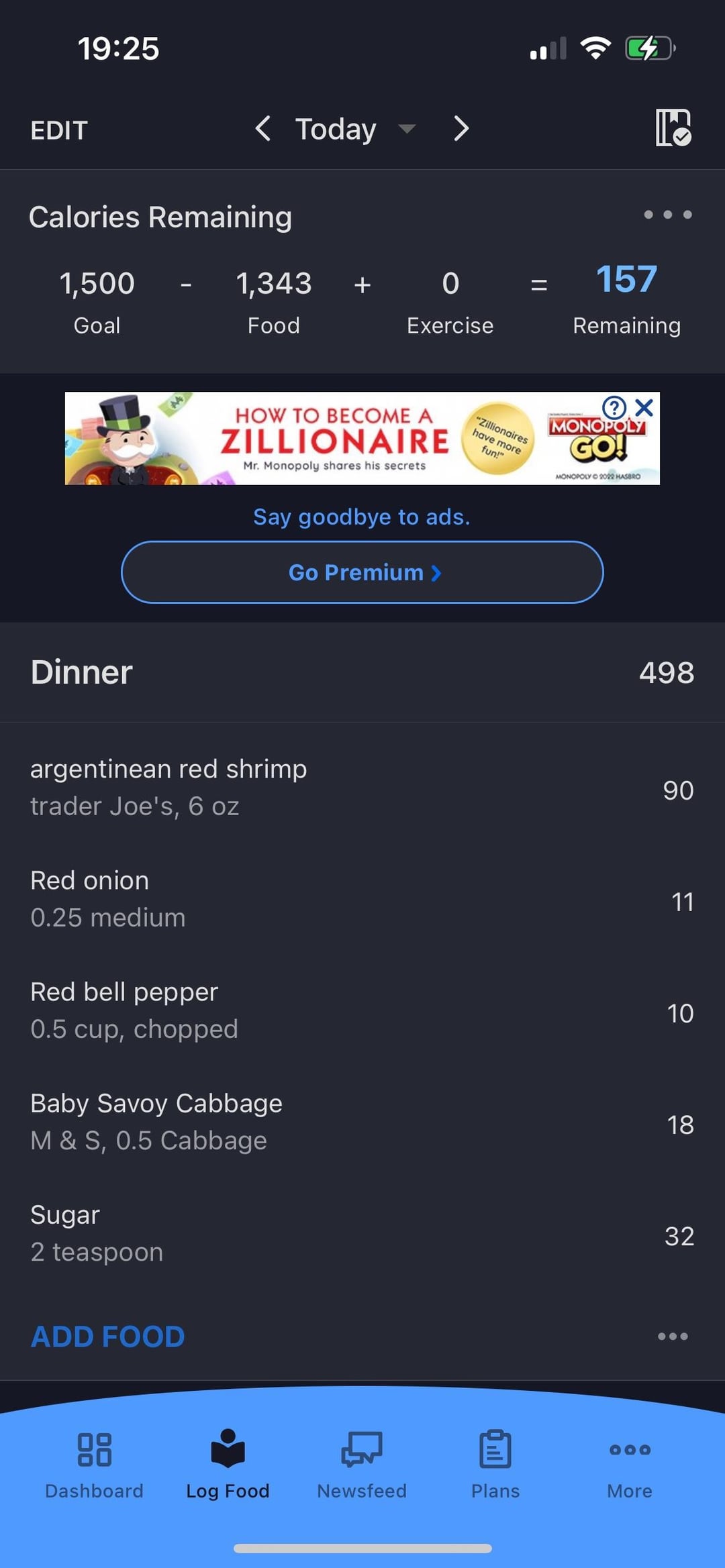Tap the EDIT button

point(59,130)
